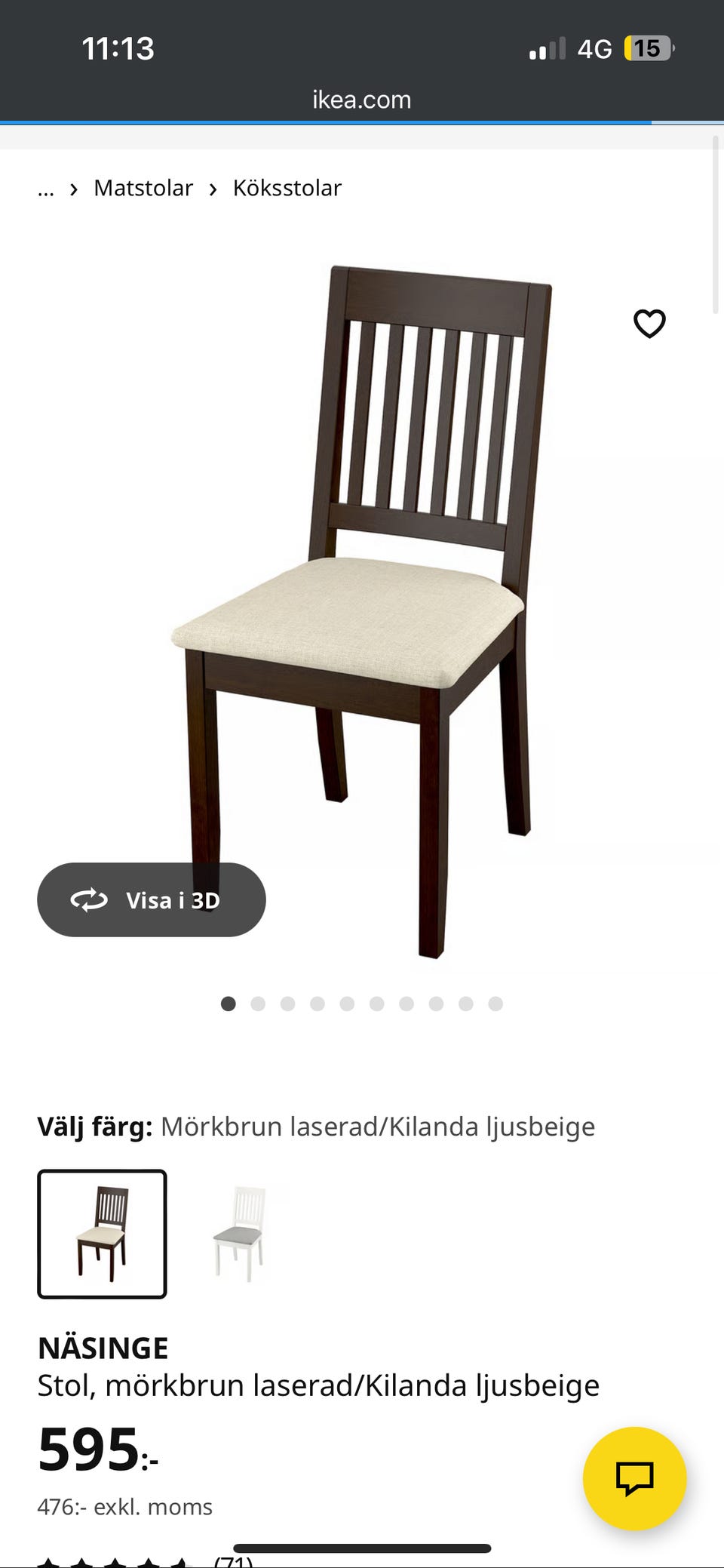Click the chevron after Matstolar breadcrumb

tap(212, 189)
